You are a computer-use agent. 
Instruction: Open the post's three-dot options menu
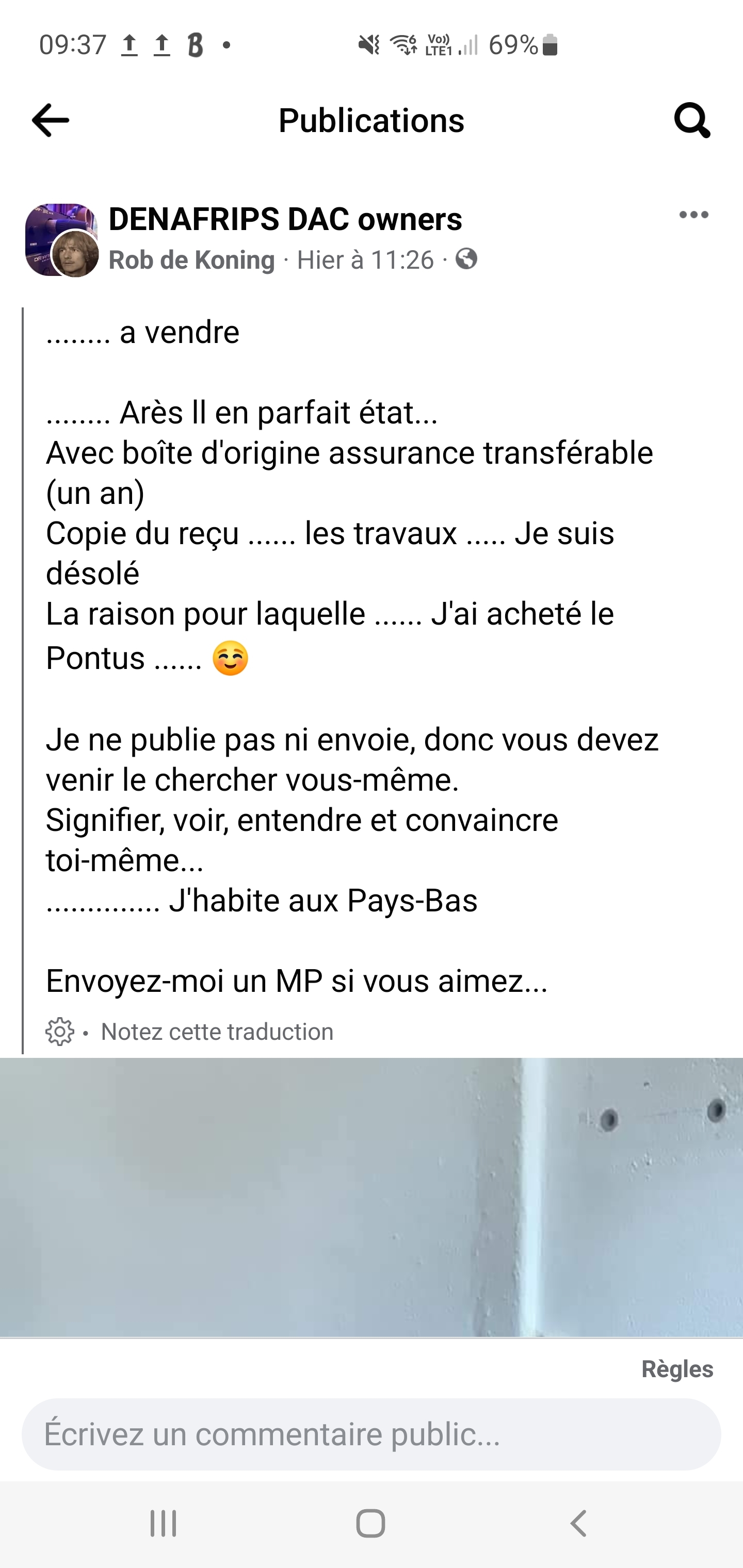point(693,215)
